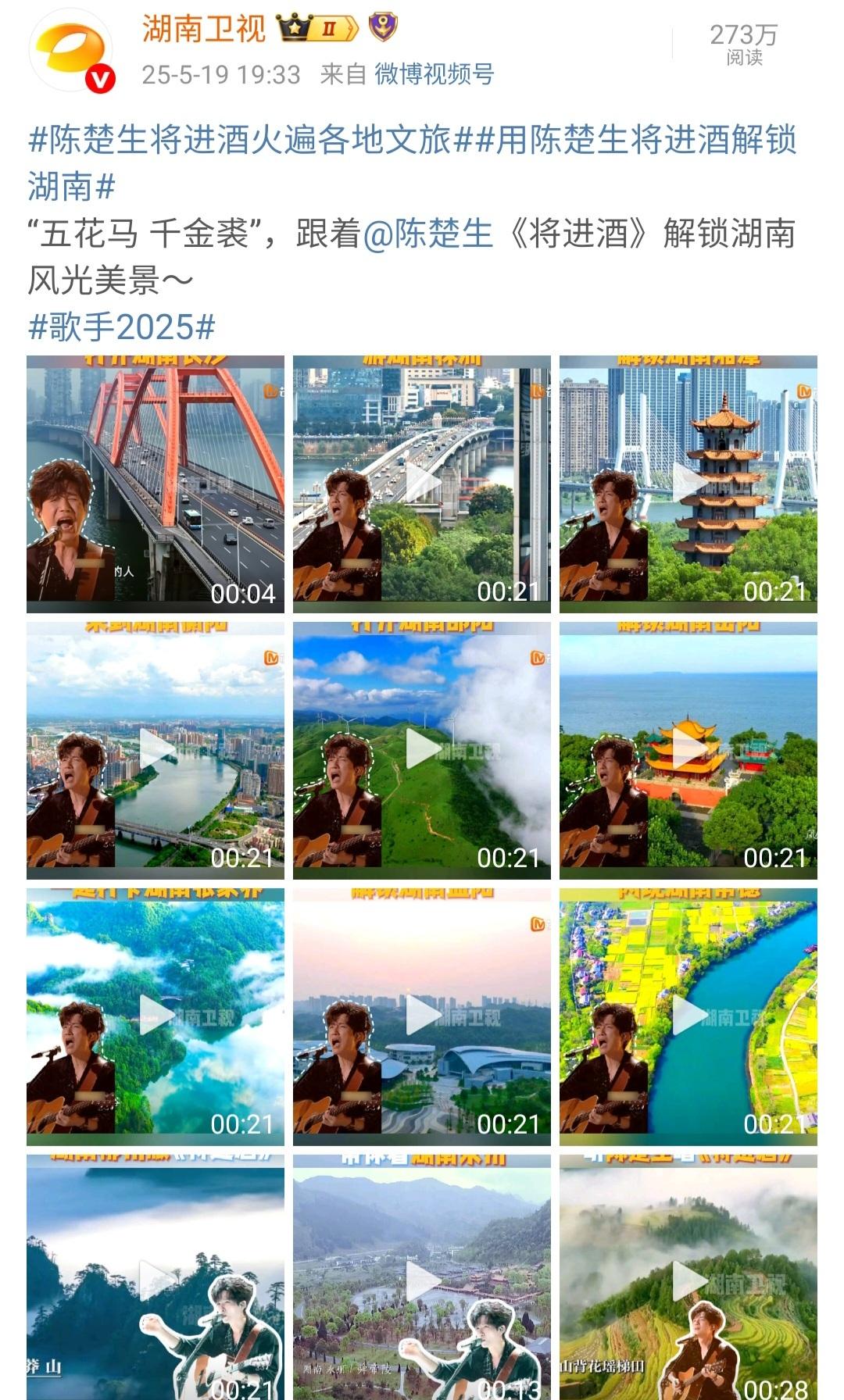Open the @陈楚生 mention
Screen dimensions: 844x1400
[x=427, y=234]
